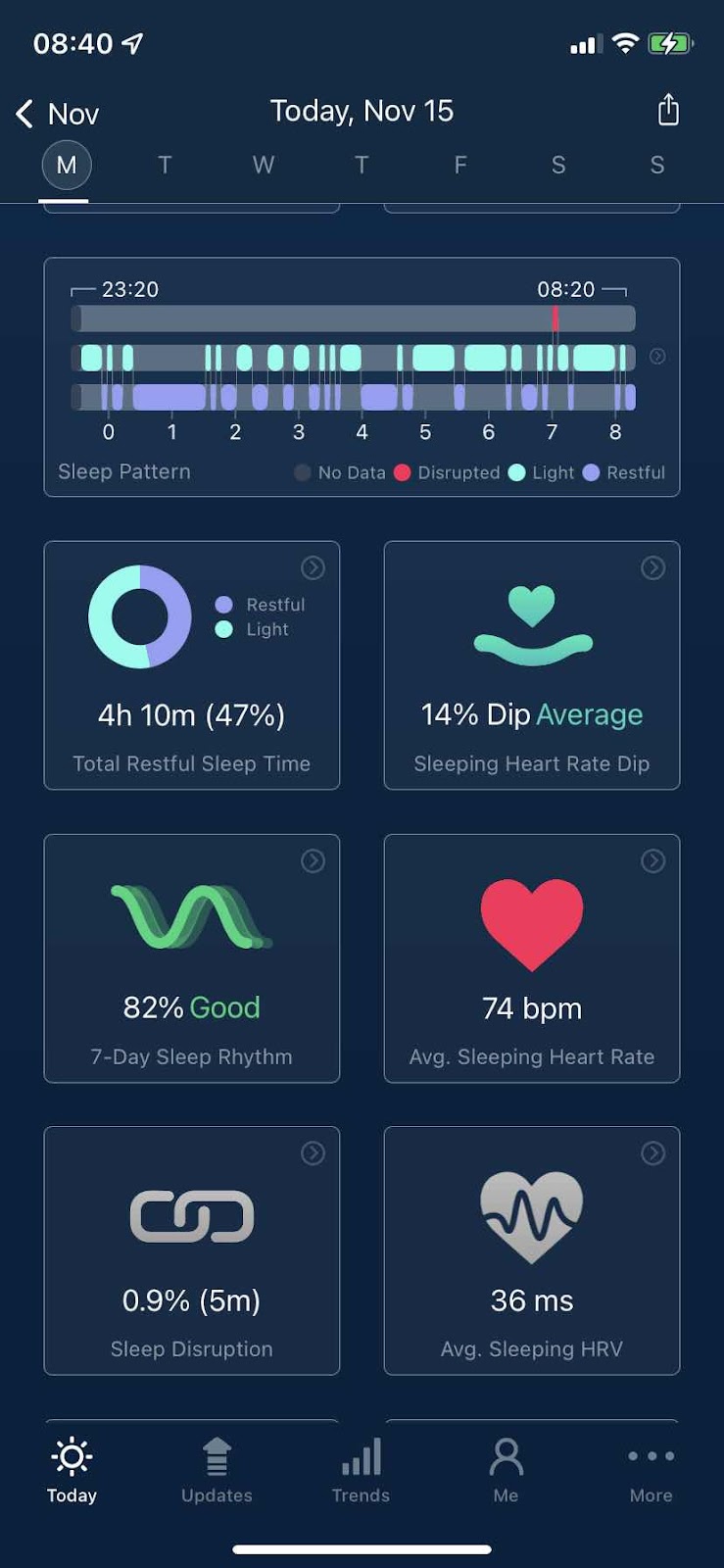Viewport: 724px width, 1568px height.
Task: Open the Total Restful Sleep Time card
Action: tap(192, 665)
